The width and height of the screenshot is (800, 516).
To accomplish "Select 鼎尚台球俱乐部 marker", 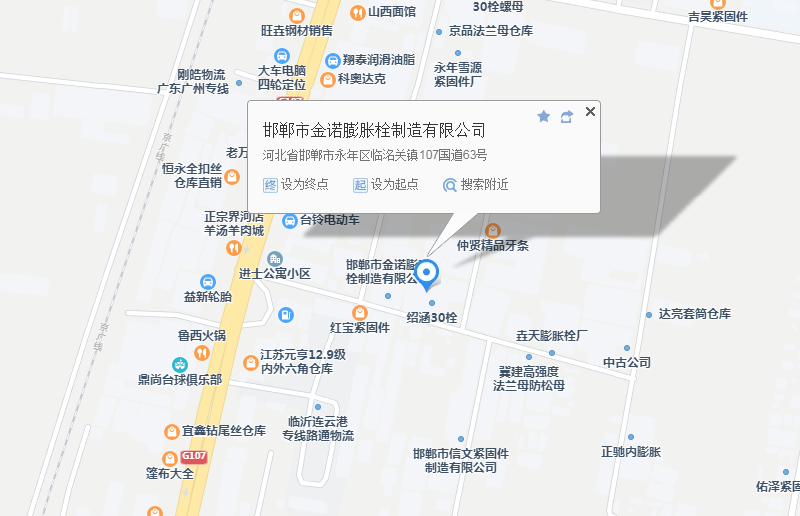I will [180, 365].
